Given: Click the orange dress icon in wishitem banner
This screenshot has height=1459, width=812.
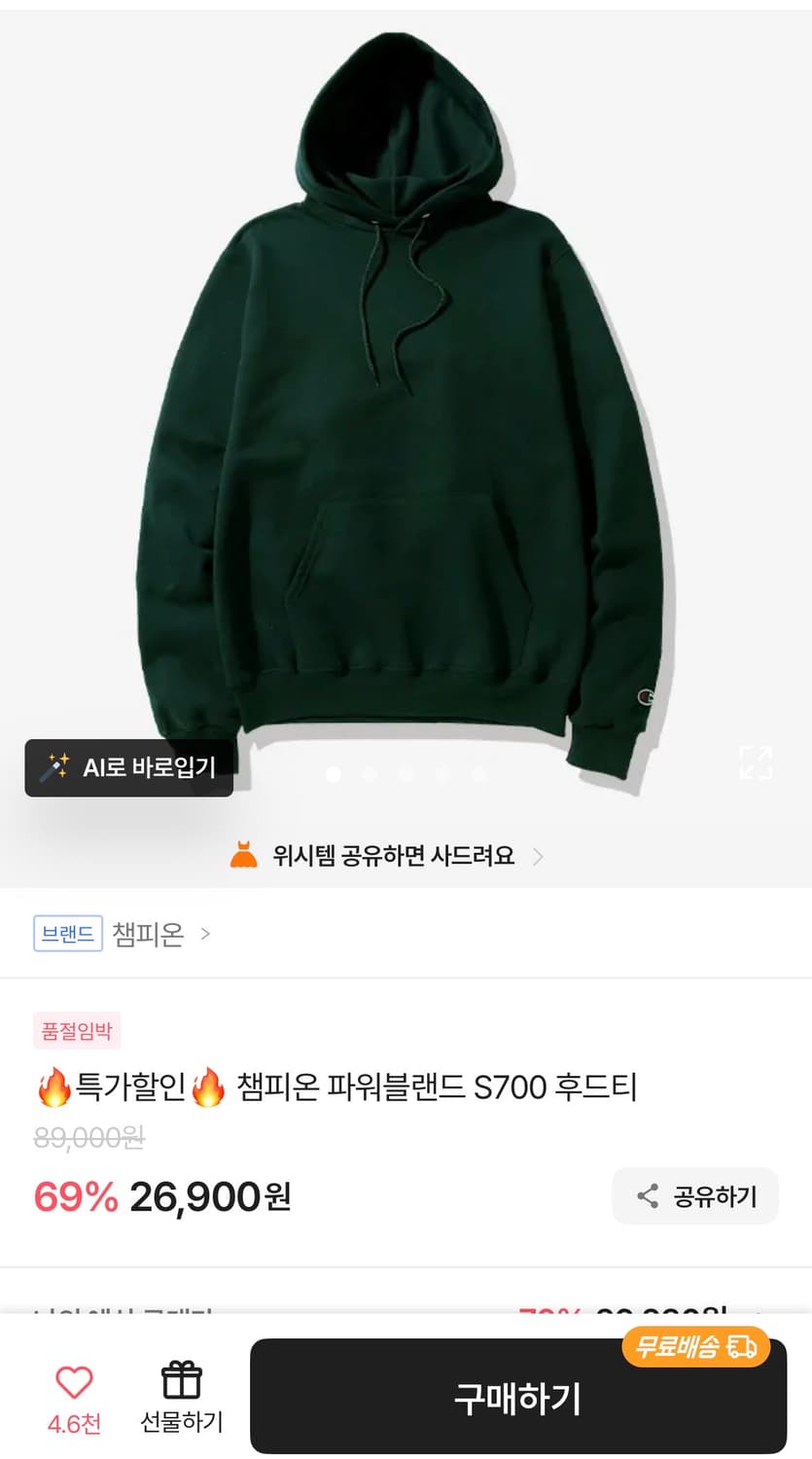Looking at the screenshot, I should [x=243, y=855].
